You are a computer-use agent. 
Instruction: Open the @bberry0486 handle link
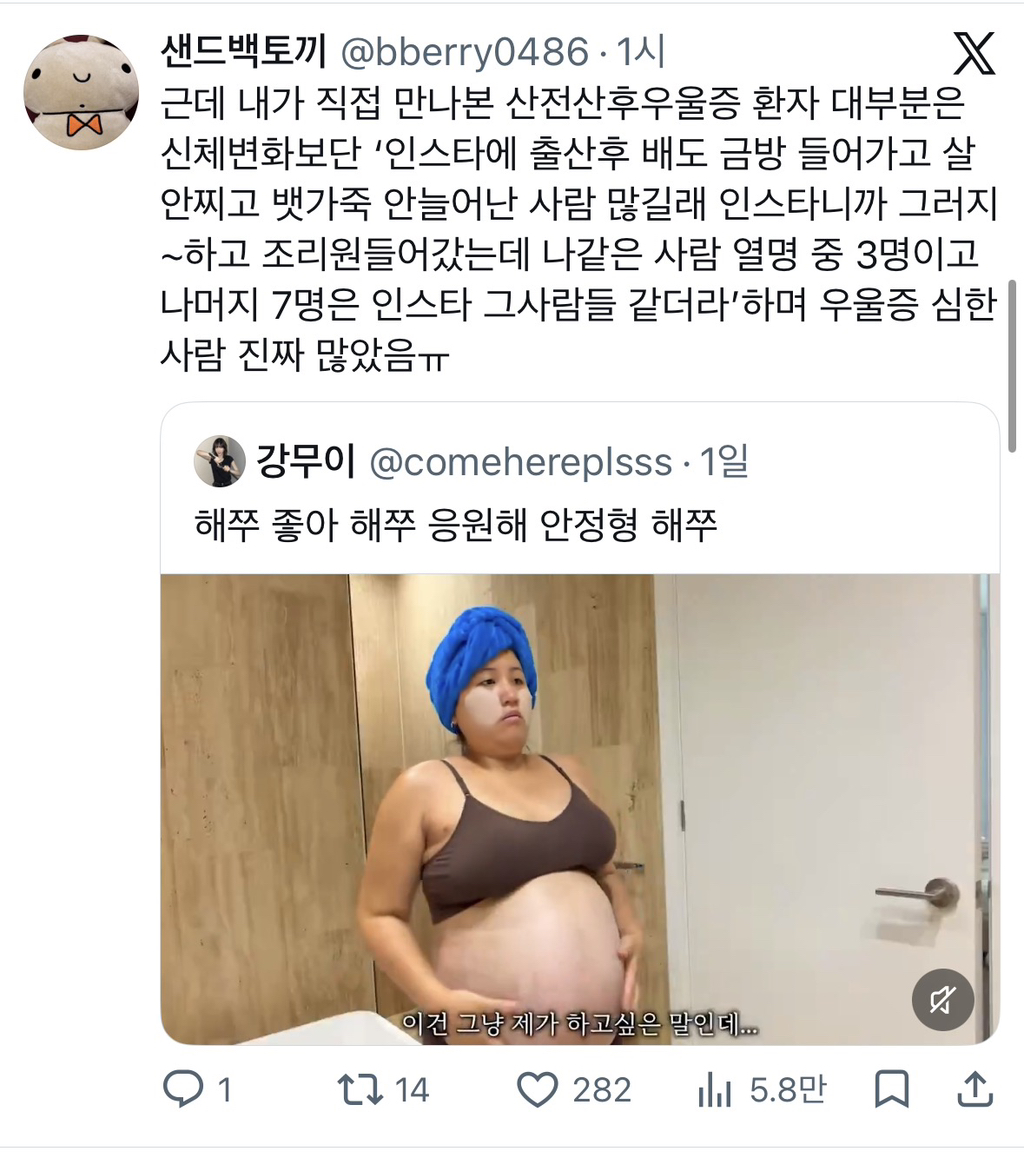tap(465, 52)
